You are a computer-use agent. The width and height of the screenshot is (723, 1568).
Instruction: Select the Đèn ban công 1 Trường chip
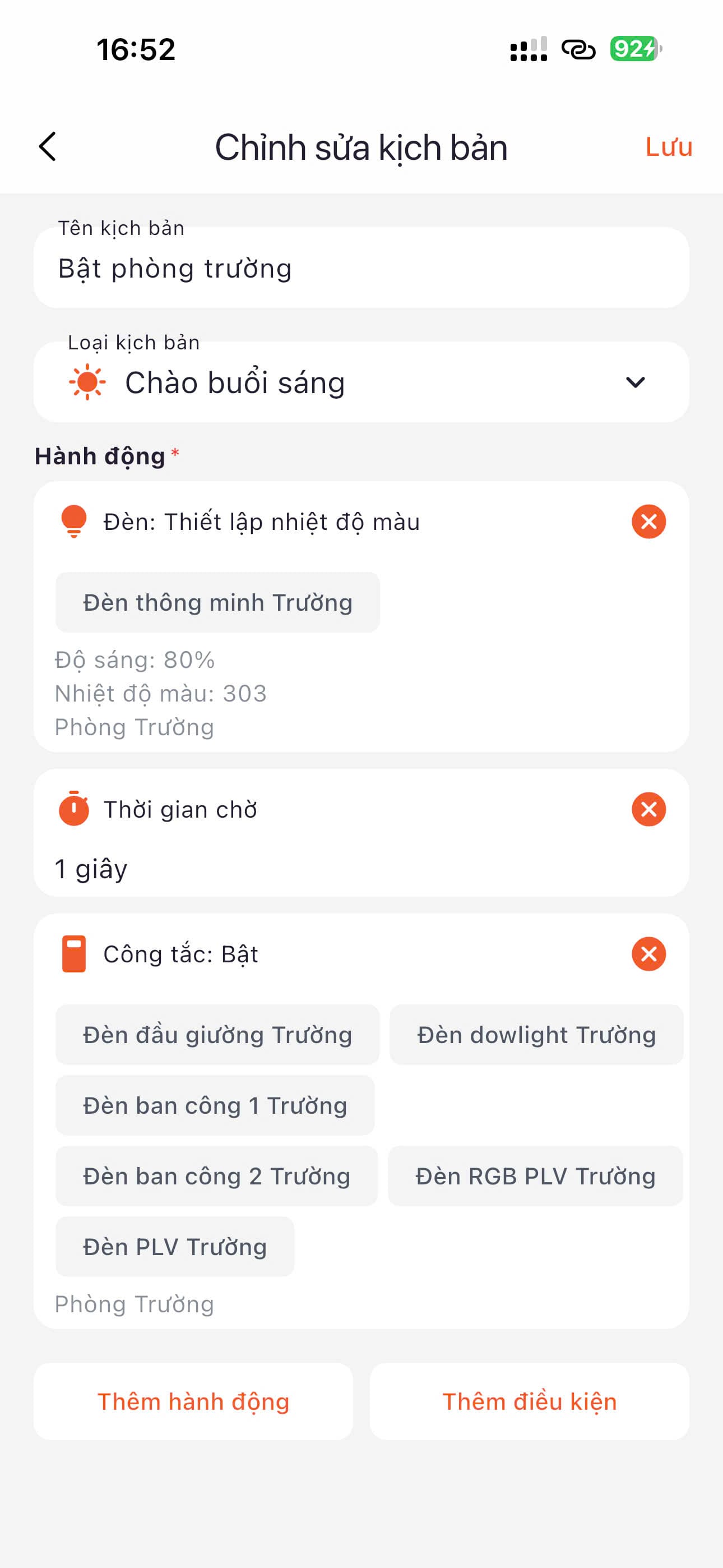(215, 1105)
